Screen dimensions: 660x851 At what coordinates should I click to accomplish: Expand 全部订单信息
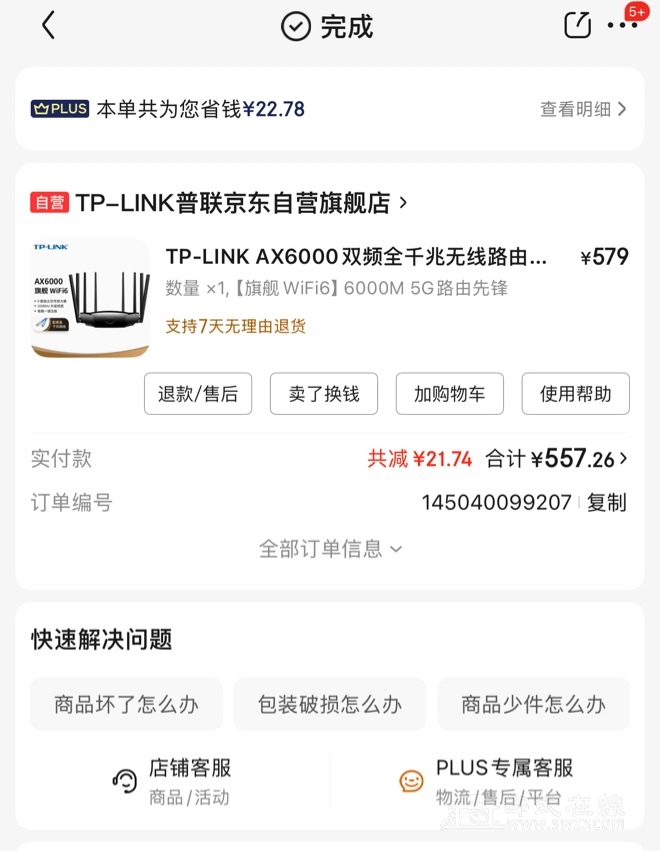click(330, 548)
